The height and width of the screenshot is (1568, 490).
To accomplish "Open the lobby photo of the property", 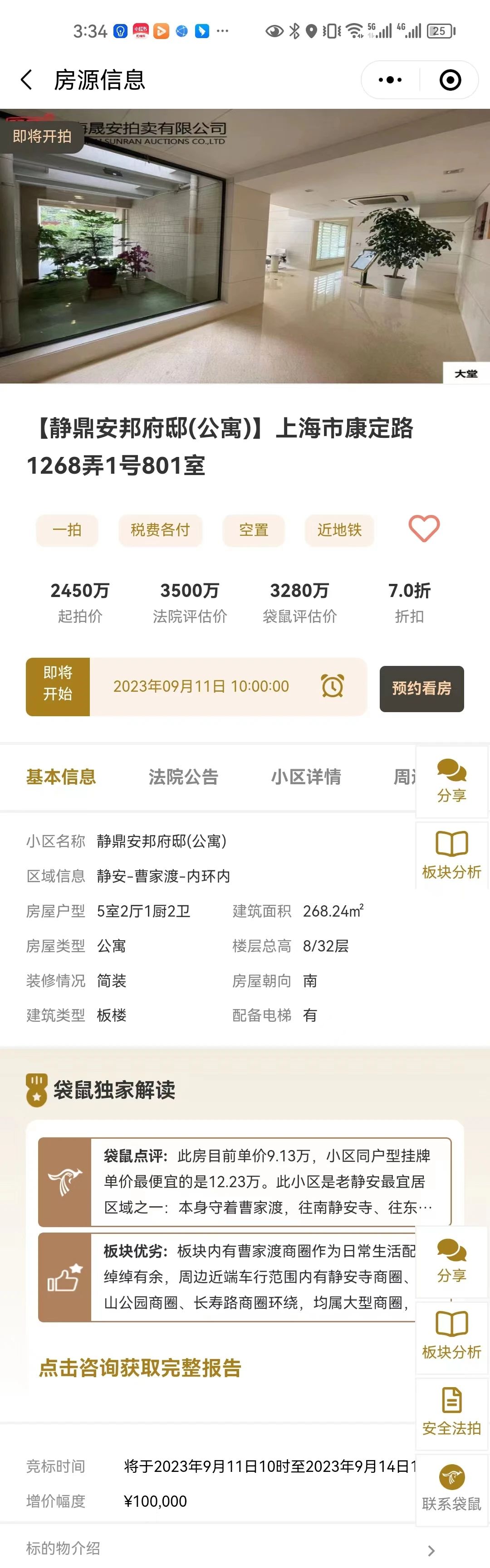I will [244, 246].
